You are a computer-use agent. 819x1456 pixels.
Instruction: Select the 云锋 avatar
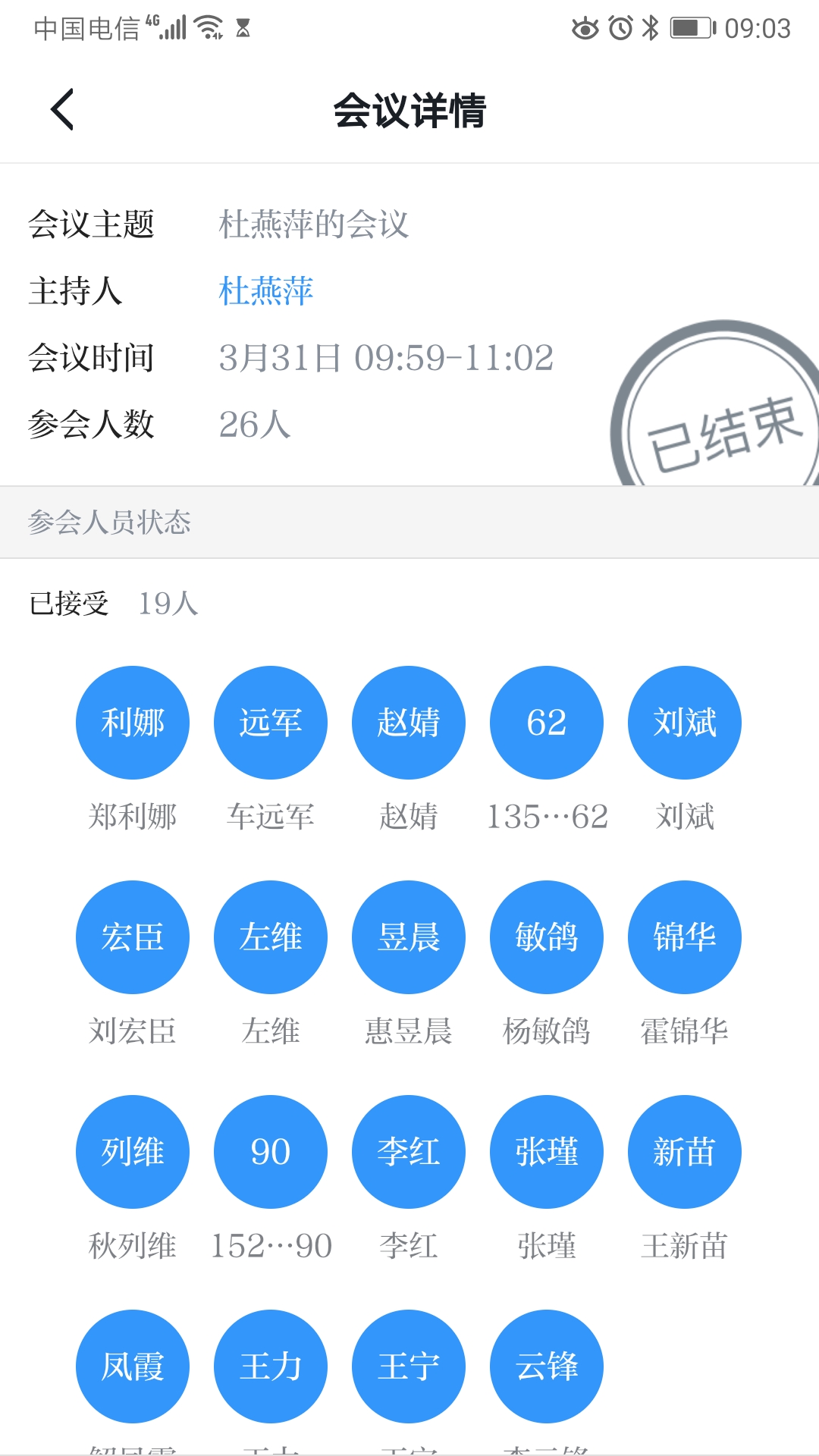pos(547,1367)
